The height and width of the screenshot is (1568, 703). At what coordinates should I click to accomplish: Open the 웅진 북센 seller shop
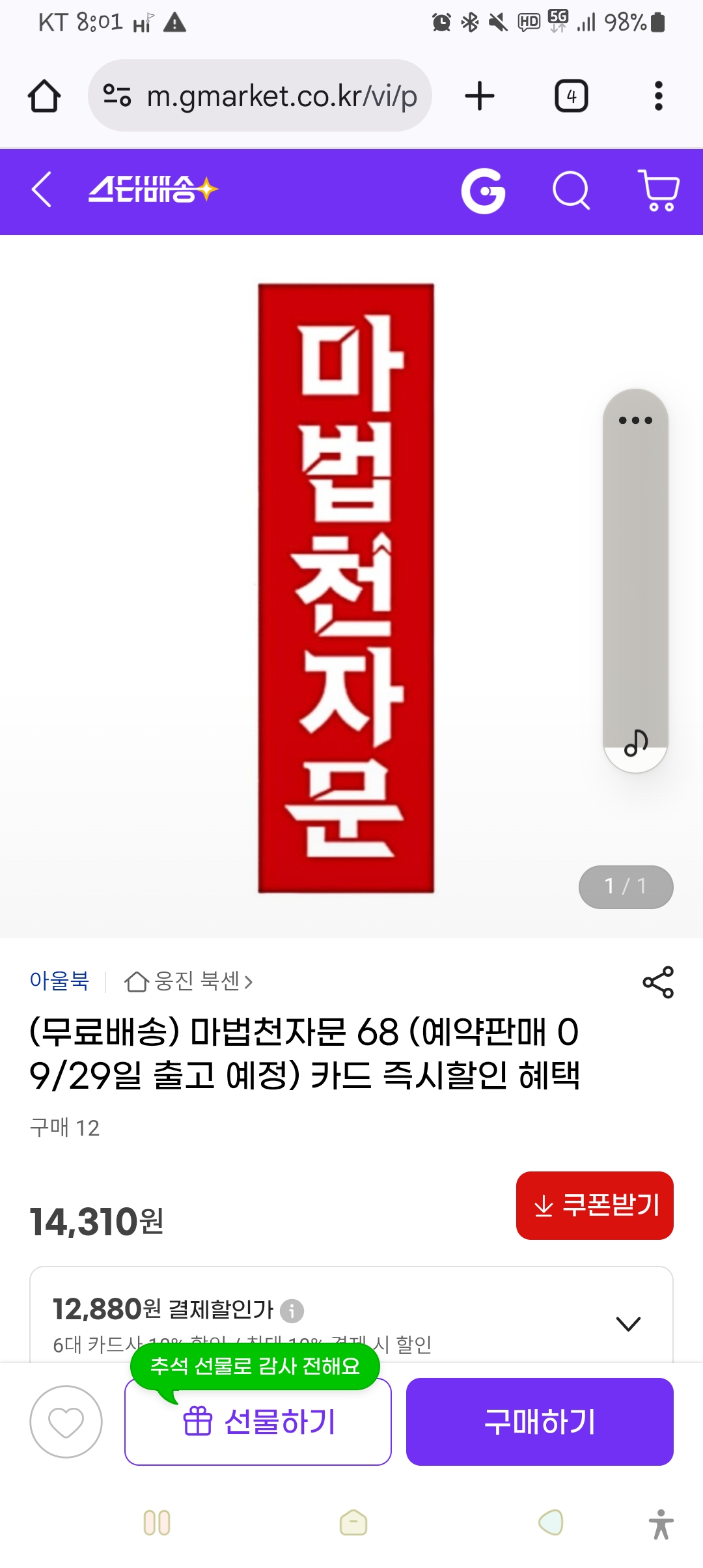click(x=189, y=981)
